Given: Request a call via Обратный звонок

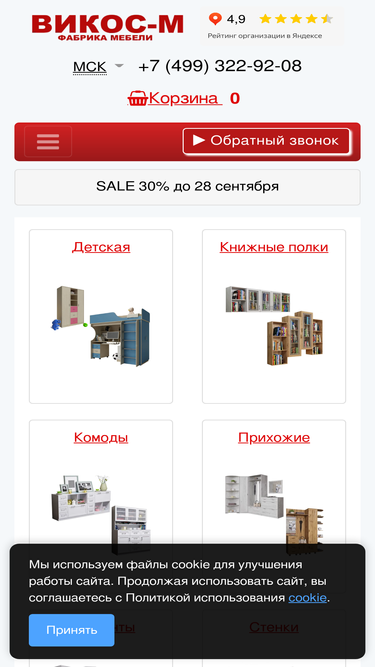Looking at the screenshot, I should click(267, 141).
